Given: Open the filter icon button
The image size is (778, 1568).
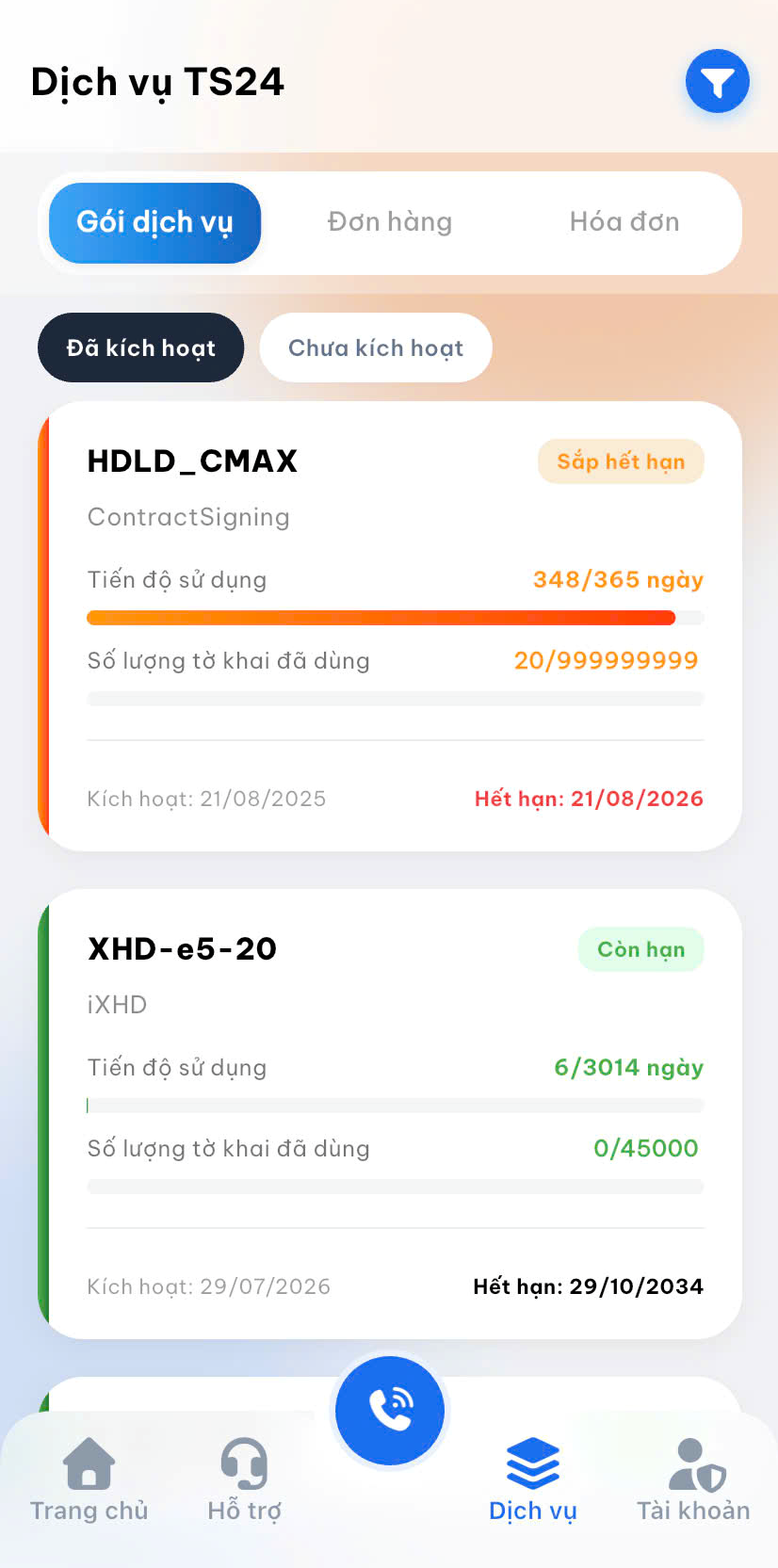Looking at the screenshot, I should click(x=718, y=82).
